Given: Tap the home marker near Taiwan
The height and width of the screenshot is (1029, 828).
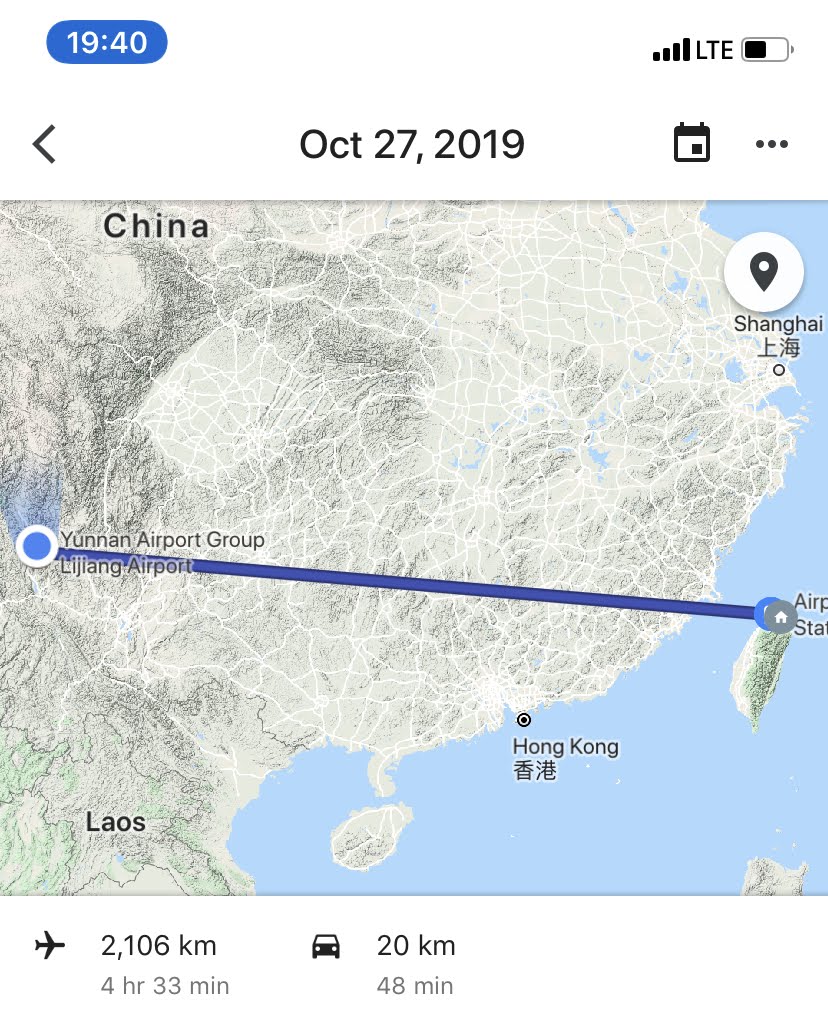Looking at the screenshot, I should (781, 617).
